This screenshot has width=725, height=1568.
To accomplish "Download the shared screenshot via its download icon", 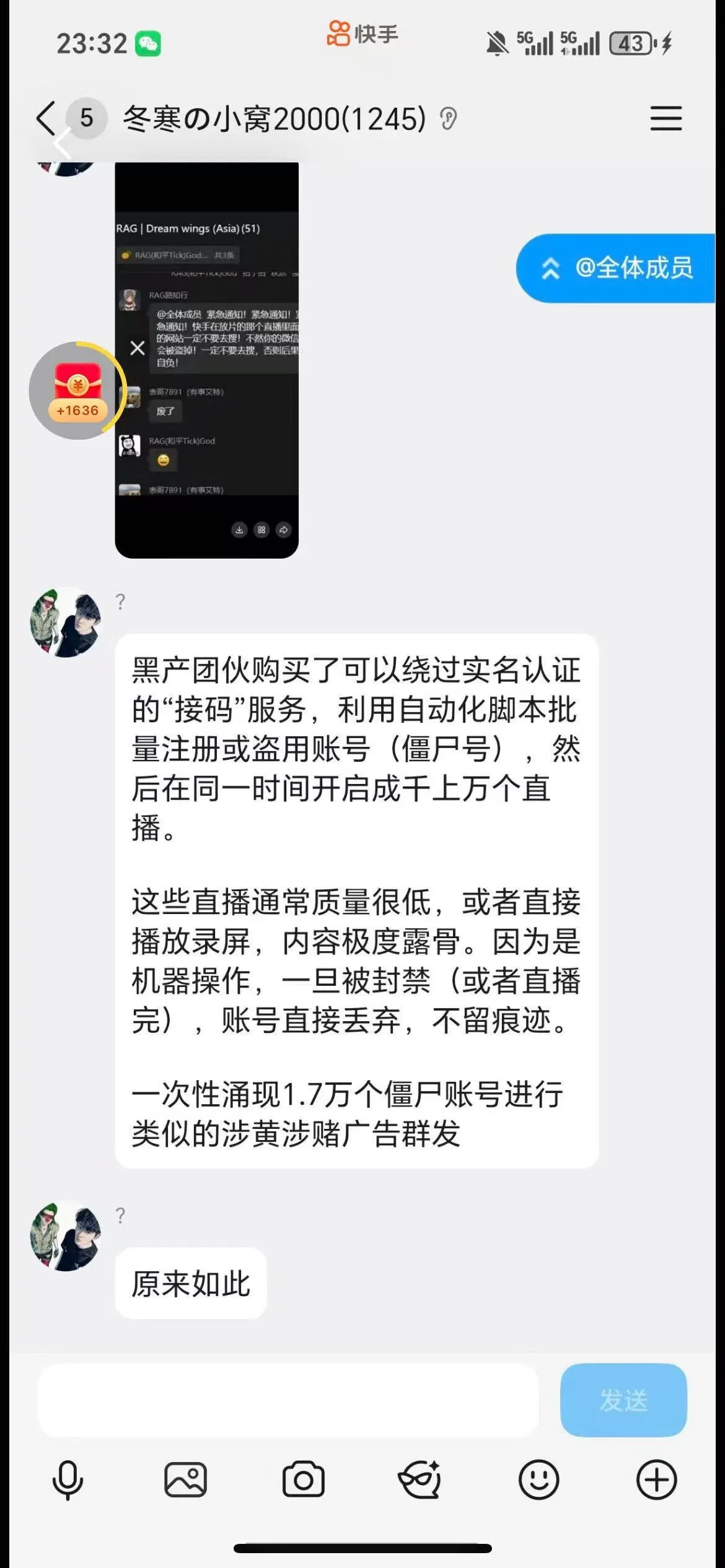I will pyautogui.click(x=240, y=530).
